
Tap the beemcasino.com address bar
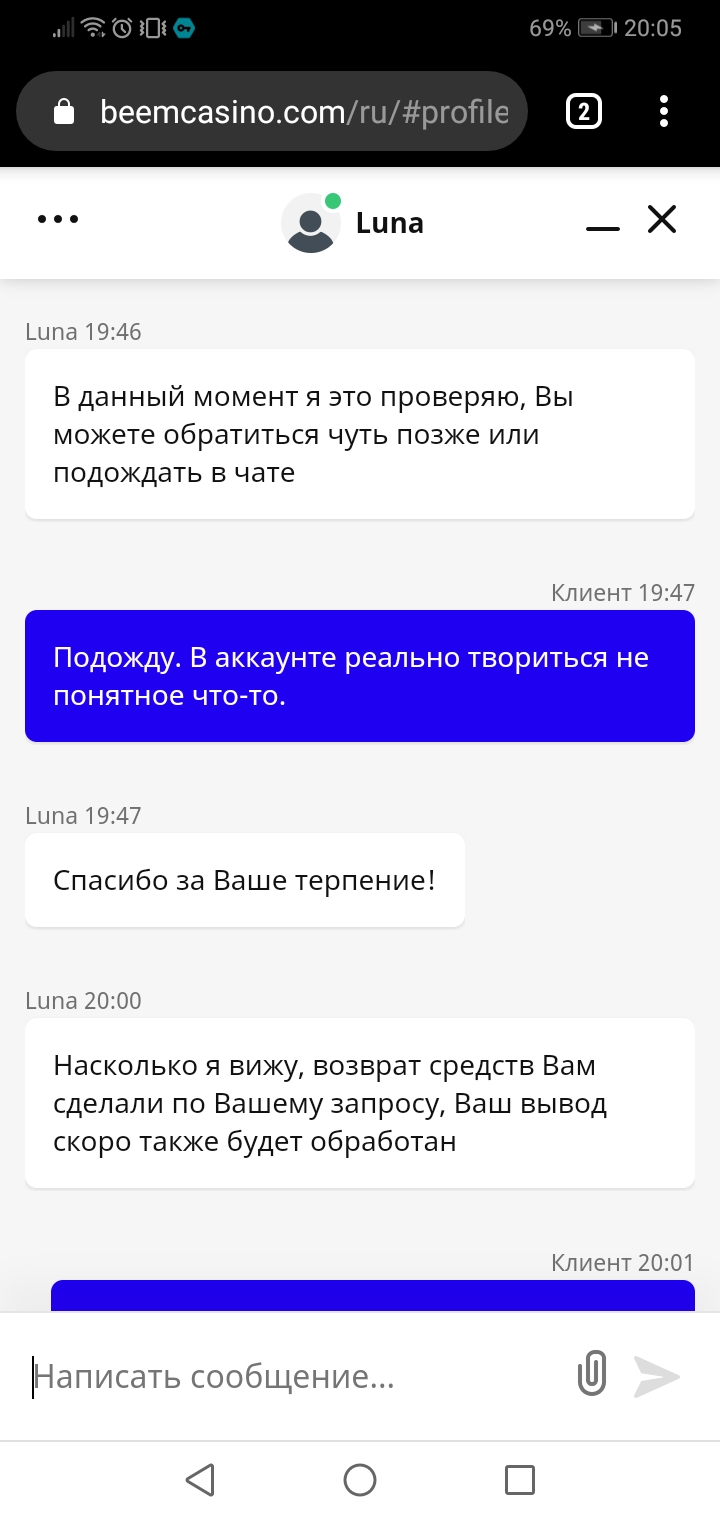290,111
